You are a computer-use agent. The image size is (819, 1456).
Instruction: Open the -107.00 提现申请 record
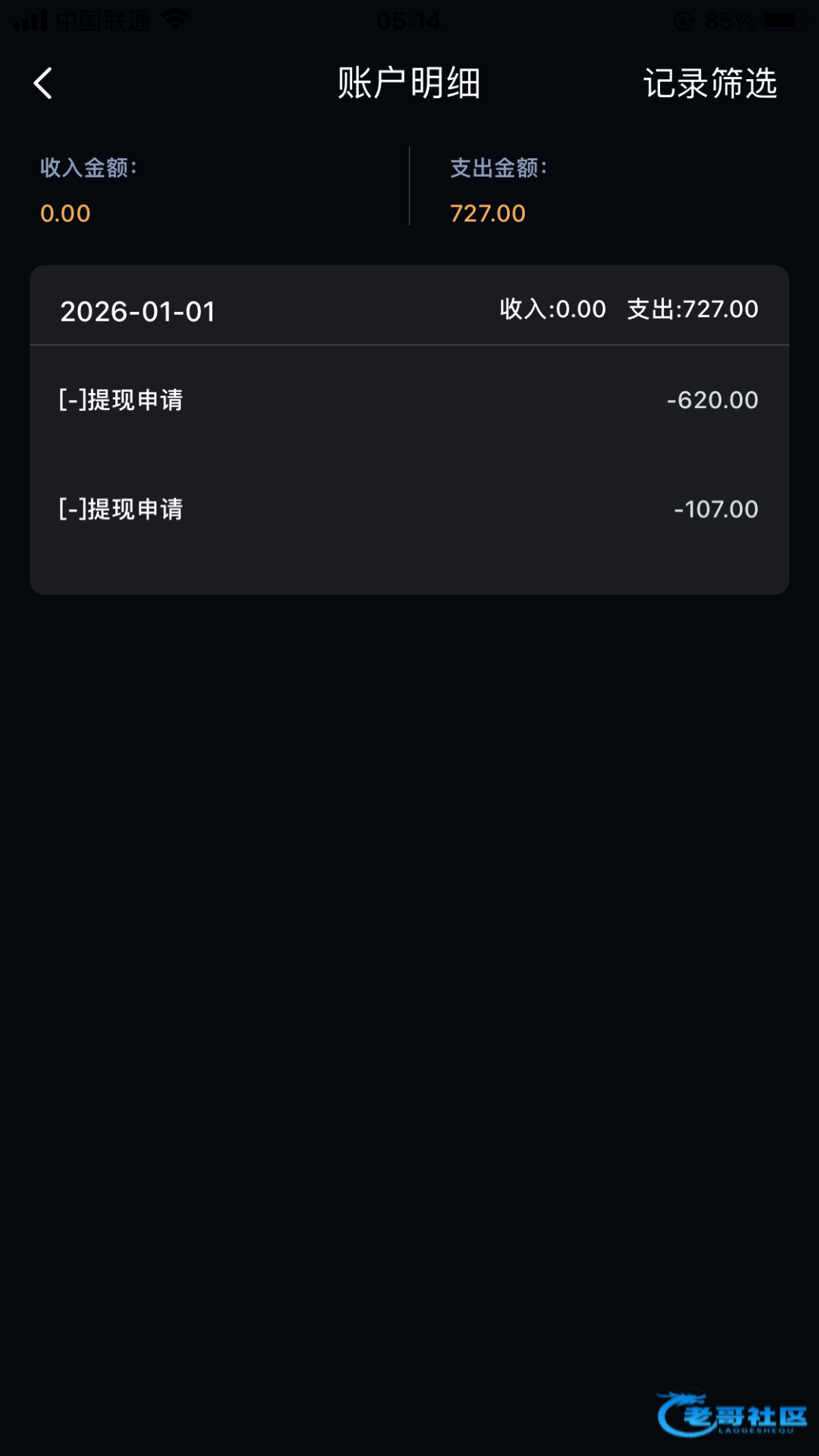point(409,509)
